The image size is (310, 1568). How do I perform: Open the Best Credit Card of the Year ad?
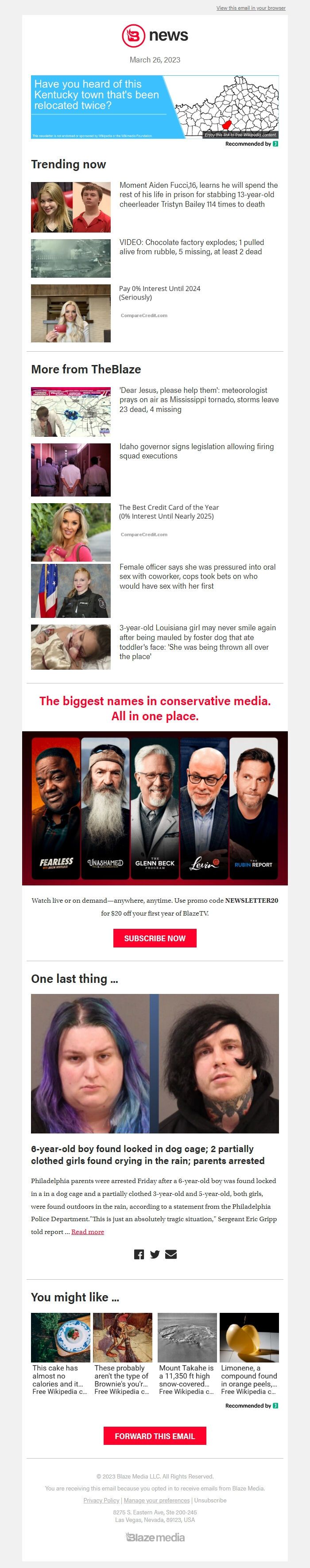(169, 512)
